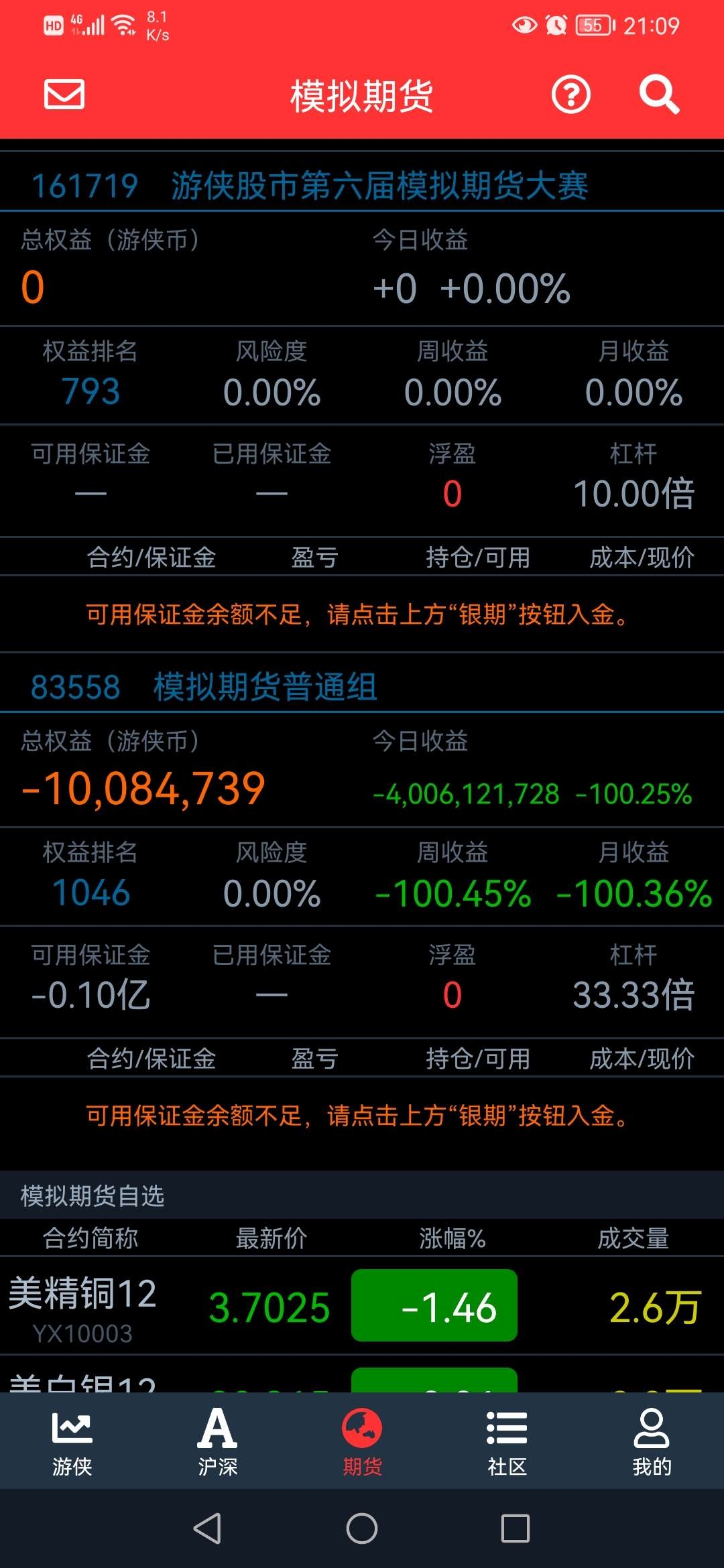Select the 期货 tab
Screen dimensions: 724x1568
tap(362, 1441)
